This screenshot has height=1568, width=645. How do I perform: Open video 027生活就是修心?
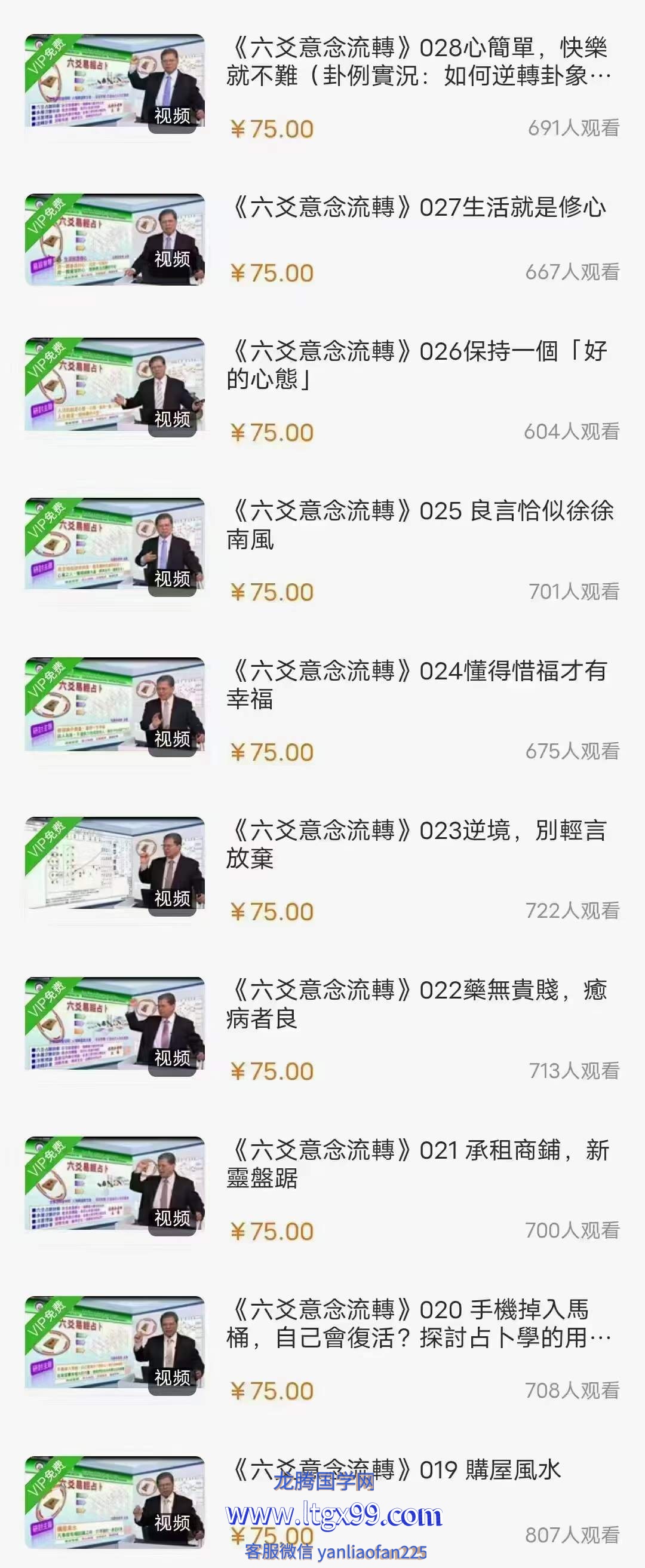(x=419, y=207)
